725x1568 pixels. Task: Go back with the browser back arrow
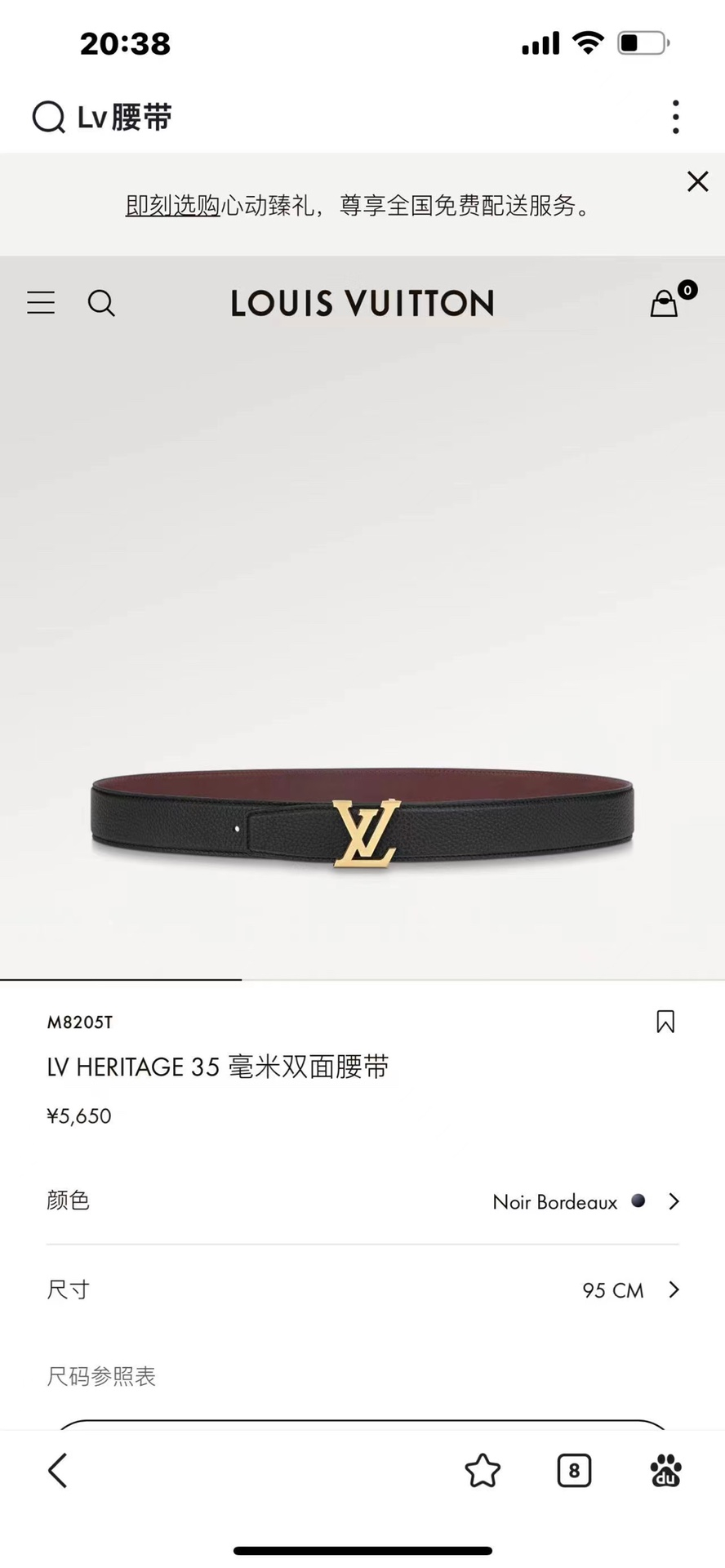coord(58,1471)
